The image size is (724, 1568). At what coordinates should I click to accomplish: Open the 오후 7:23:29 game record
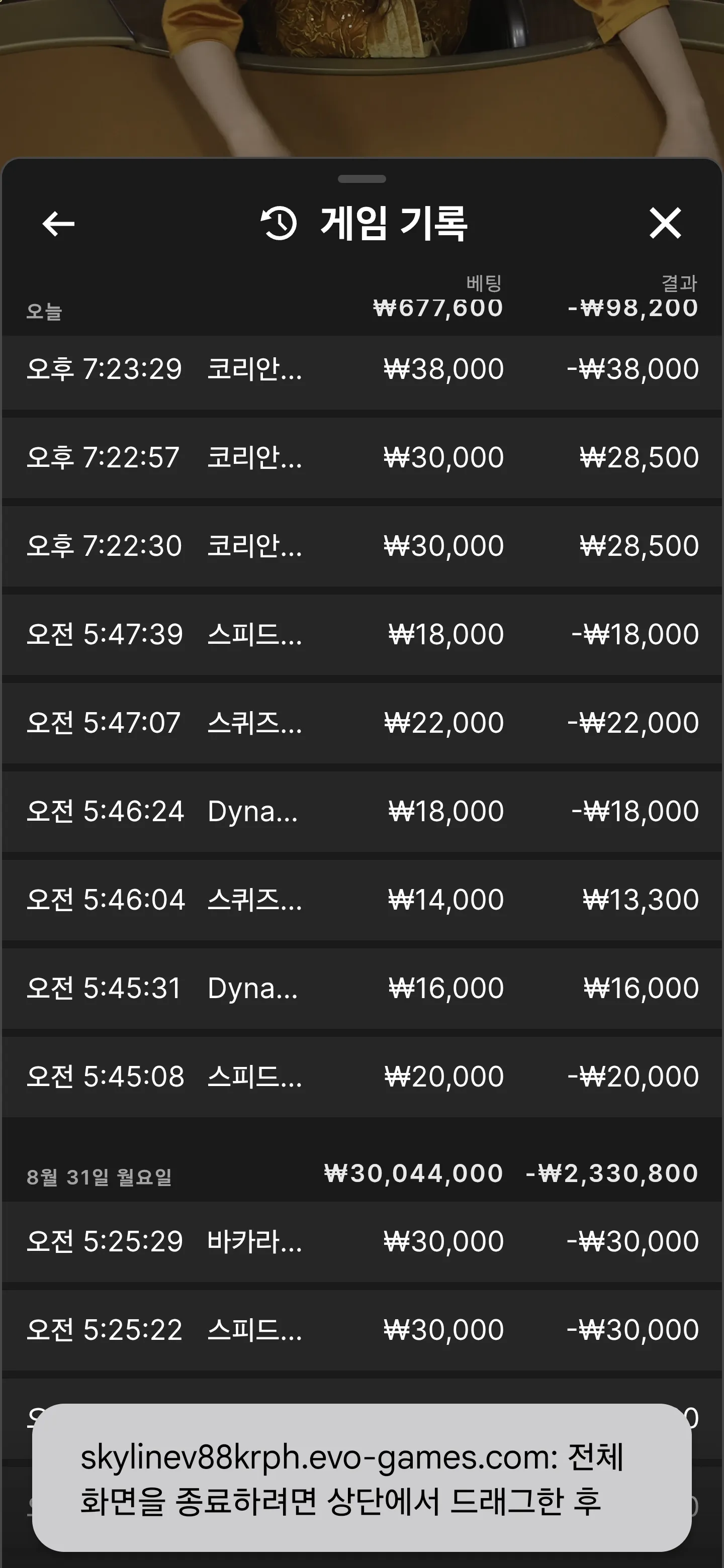tap(363, 369)
